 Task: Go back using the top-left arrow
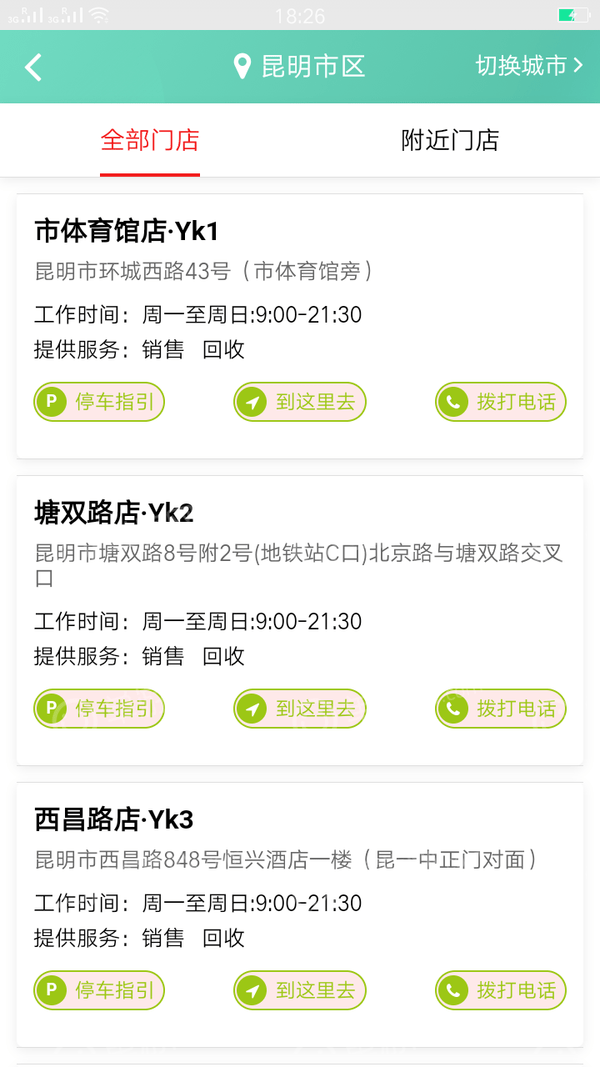pos(34,67)
